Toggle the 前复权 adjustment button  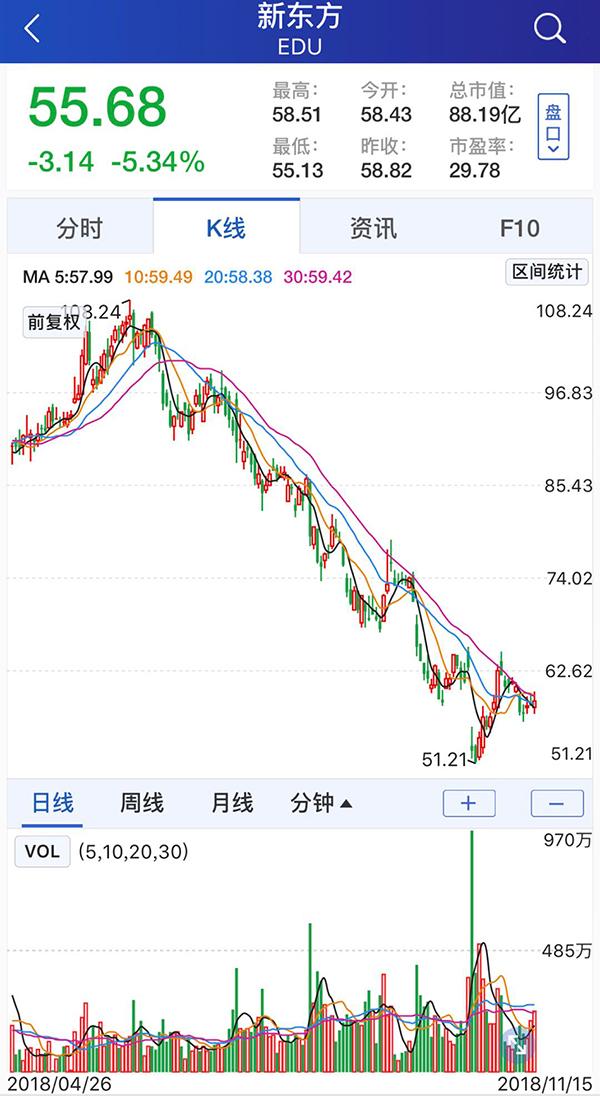click(x=53, y=322)
